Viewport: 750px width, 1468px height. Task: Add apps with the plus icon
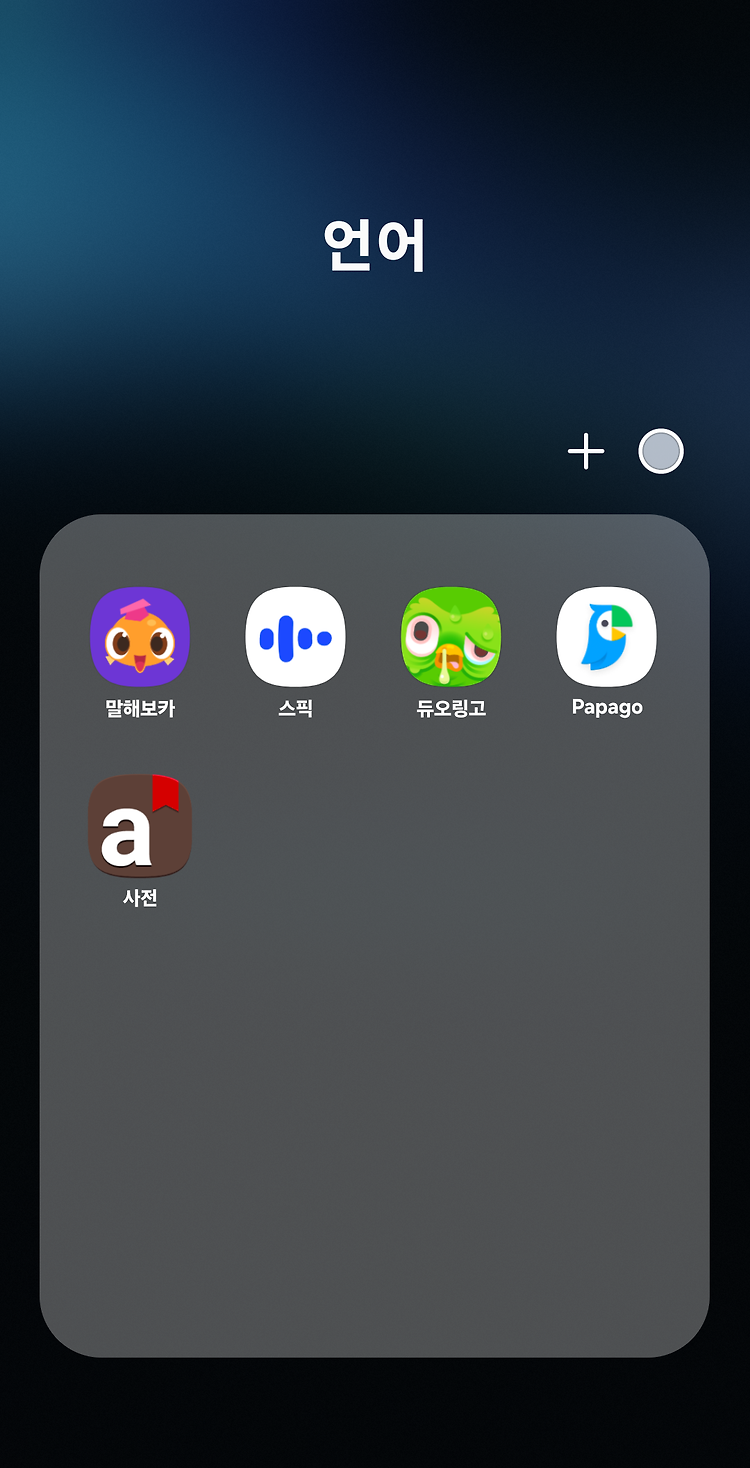tap(586, 452)
